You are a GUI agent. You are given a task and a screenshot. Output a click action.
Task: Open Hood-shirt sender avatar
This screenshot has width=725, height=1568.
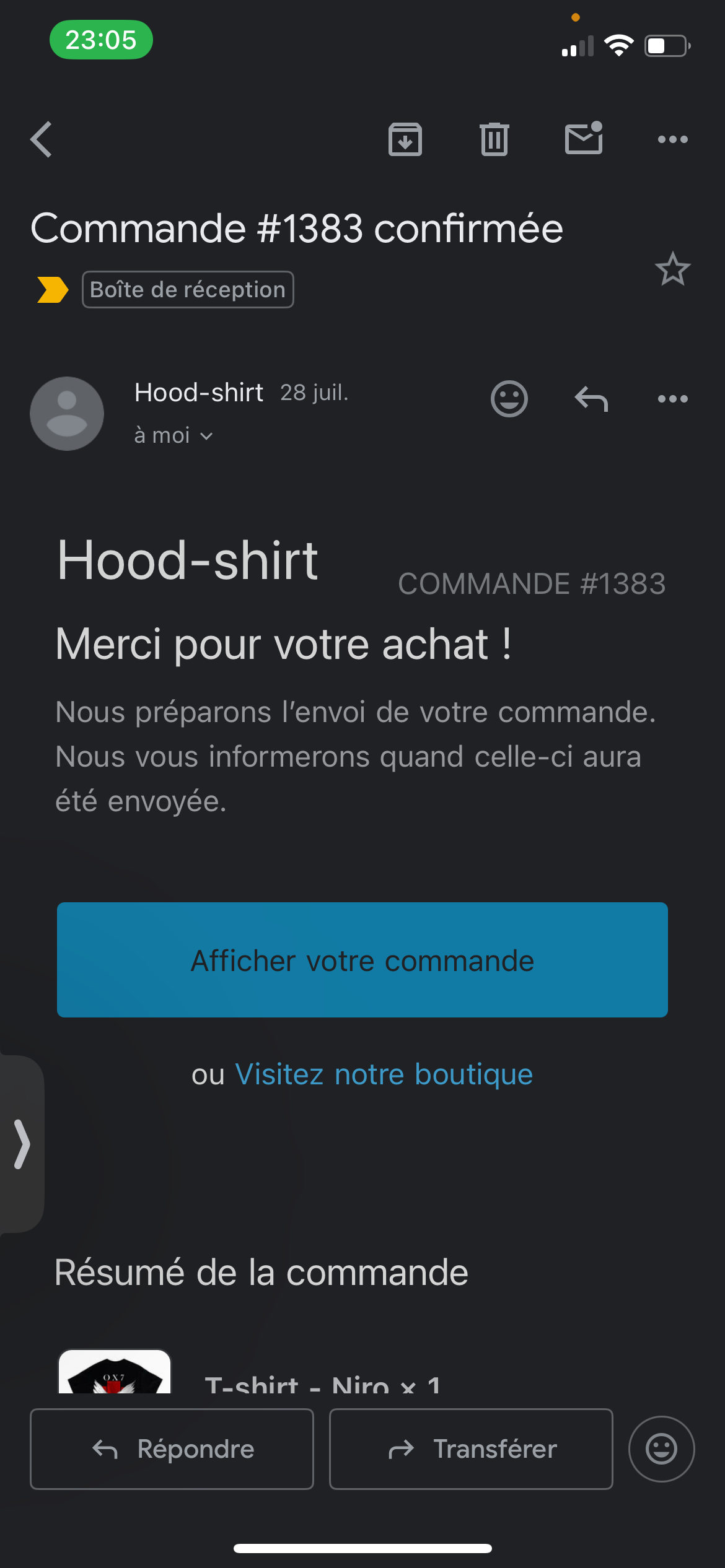tap(67, 413)
